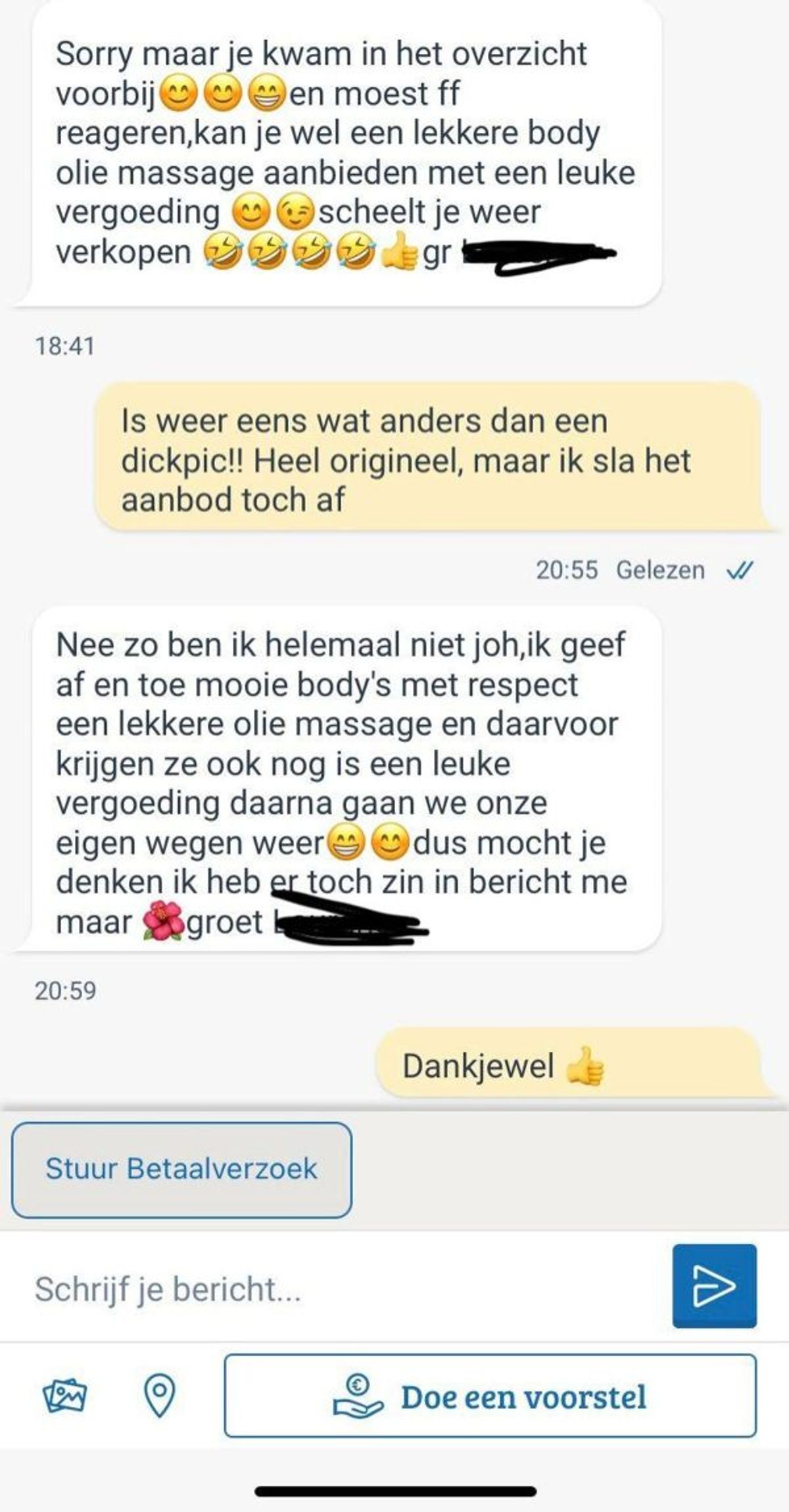Tap the Stuur Betaalverzoek button
This screenshot has width=789, height=1512.
181,1169
